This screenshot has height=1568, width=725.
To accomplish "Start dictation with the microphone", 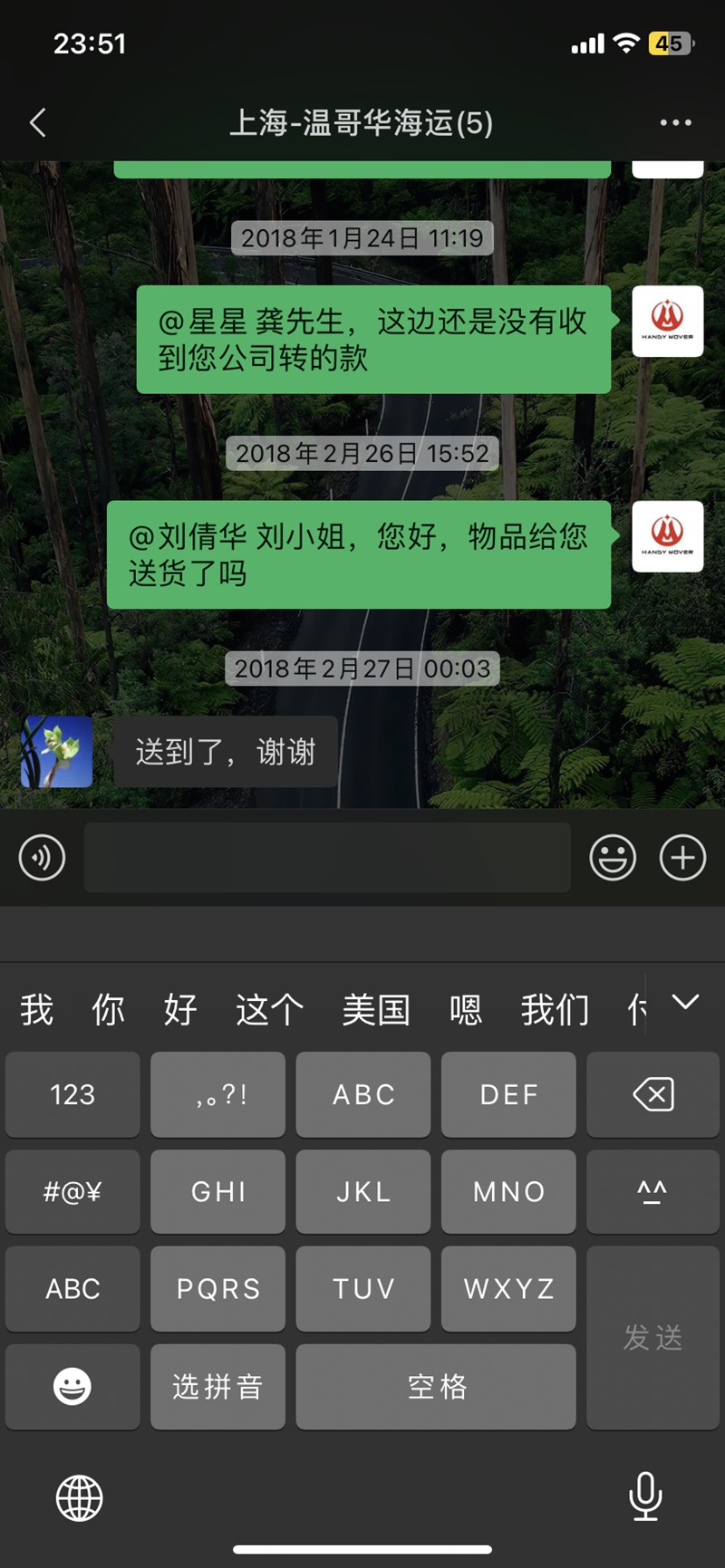I will (x=644, y=1496).
